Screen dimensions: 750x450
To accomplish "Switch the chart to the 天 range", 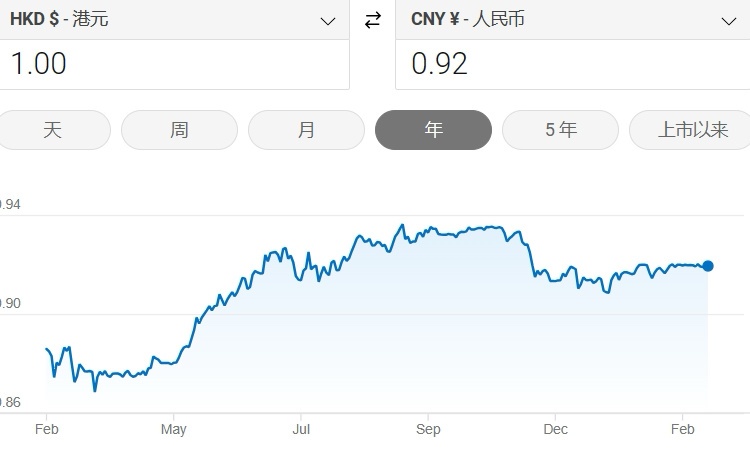I will [x=52, y=130].
